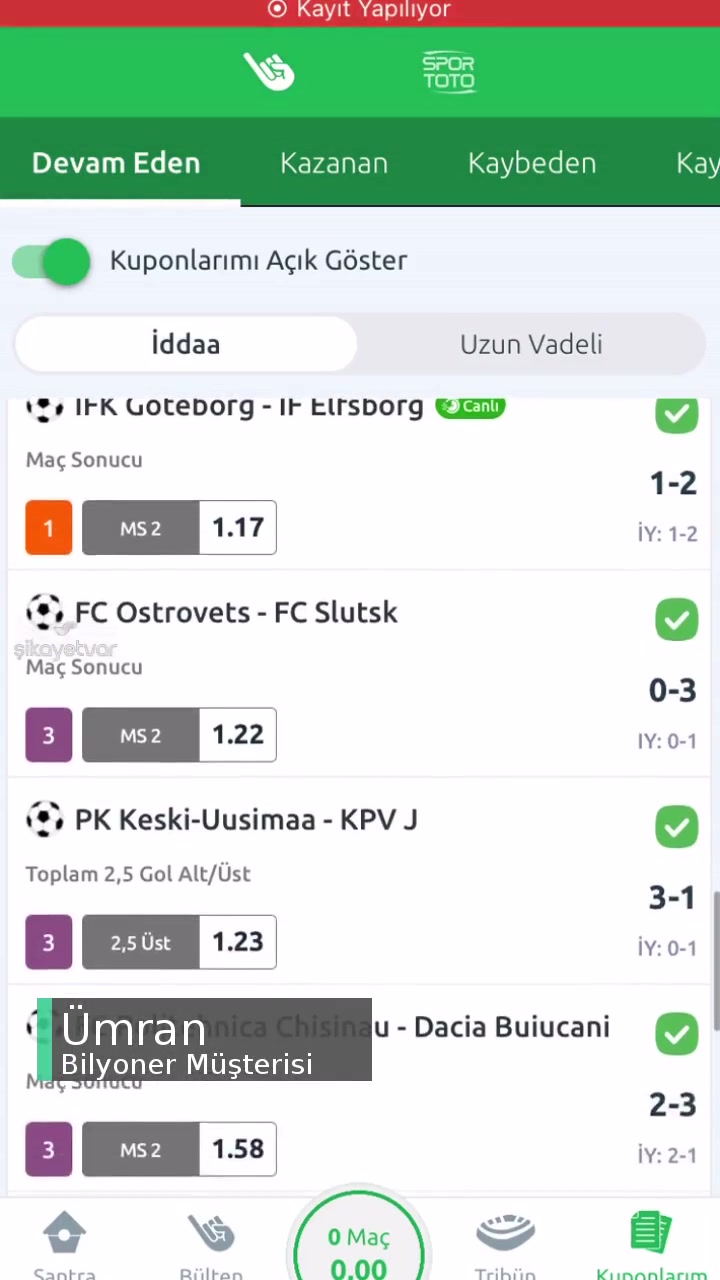Tap the Kayıt Yapılıyor banner
Screen dimensions: 720x1280
pyautogui.click(x=360, y=10)
